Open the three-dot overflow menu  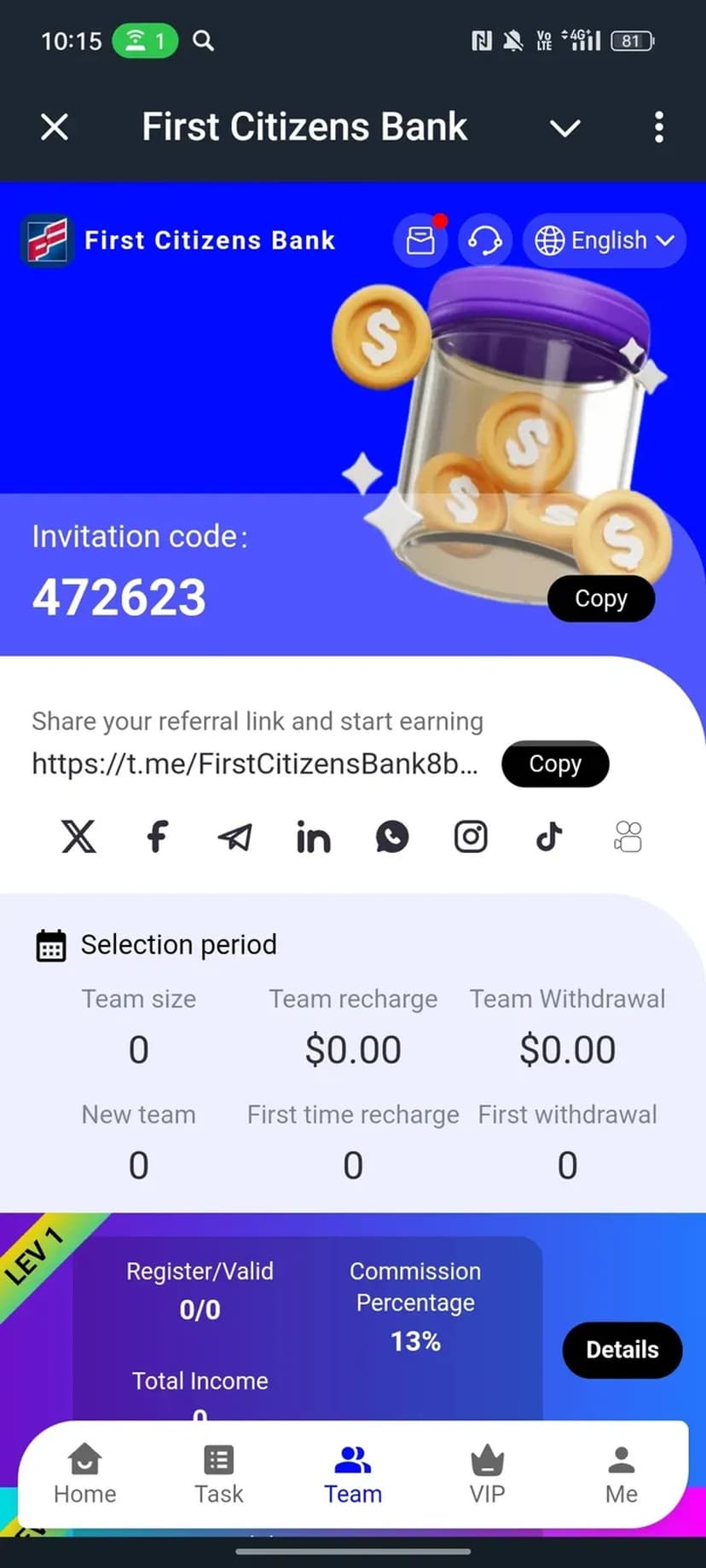tap(658, 128)
